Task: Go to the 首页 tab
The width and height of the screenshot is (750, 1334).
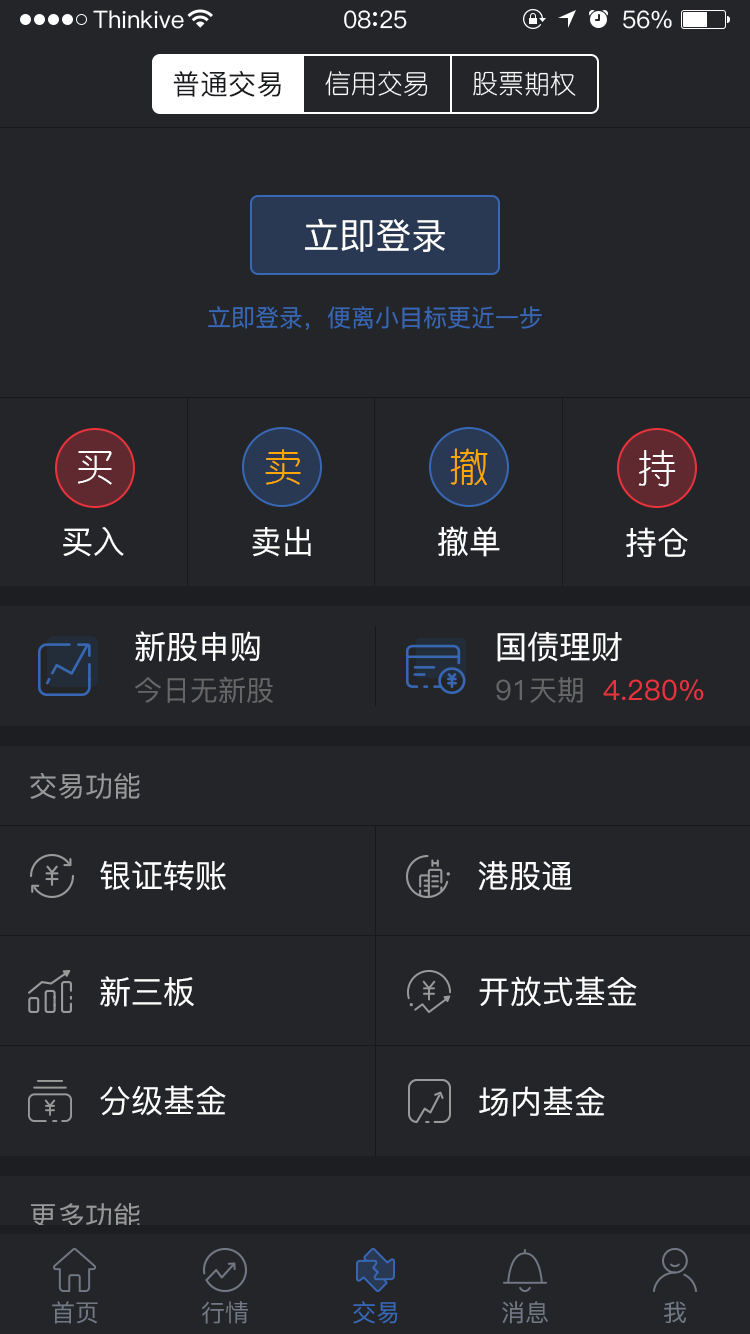Action: (75, 1286)
